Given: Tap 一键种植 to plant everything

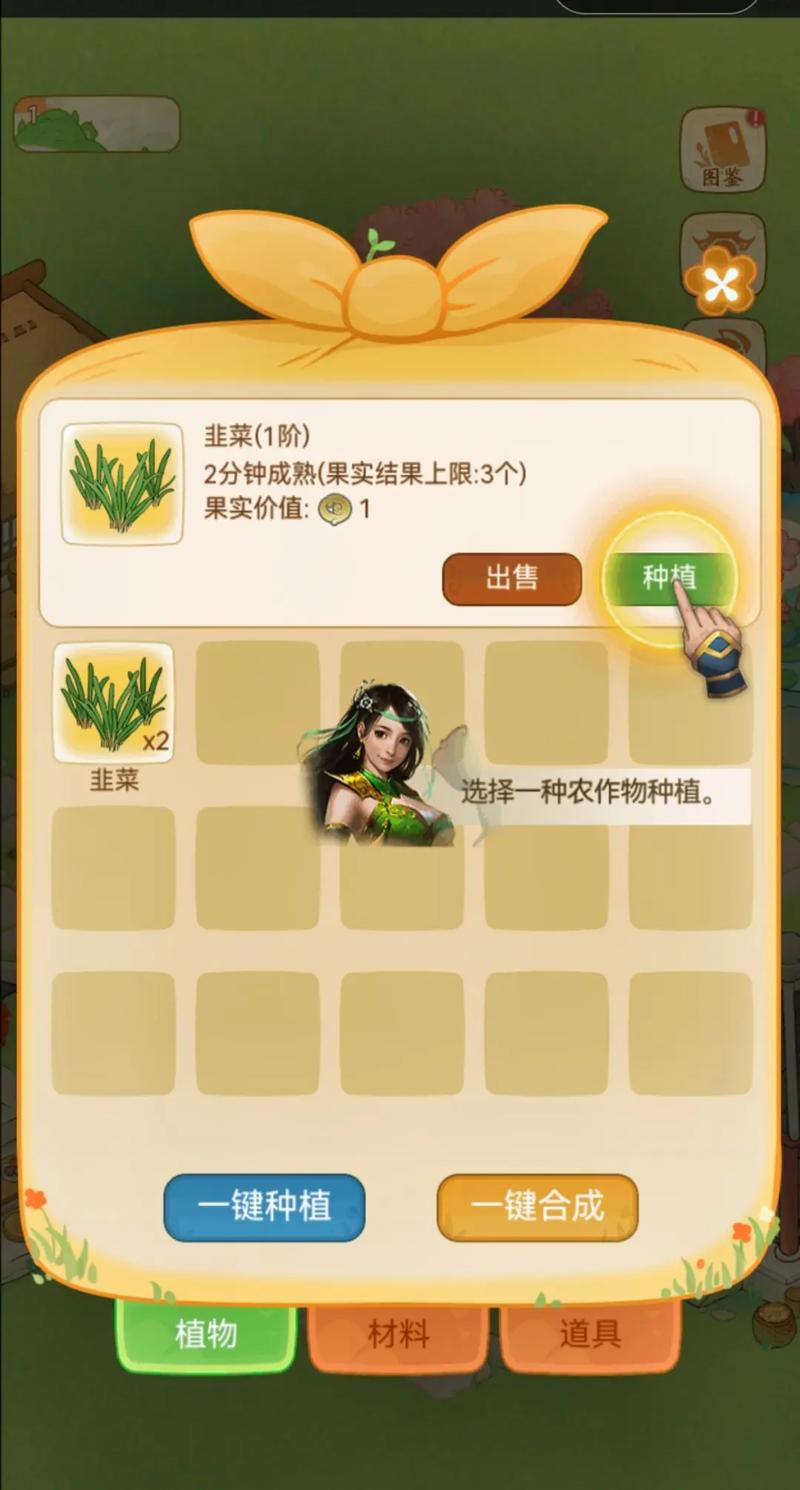Looking at the screenshot, I should (264, 1207).
